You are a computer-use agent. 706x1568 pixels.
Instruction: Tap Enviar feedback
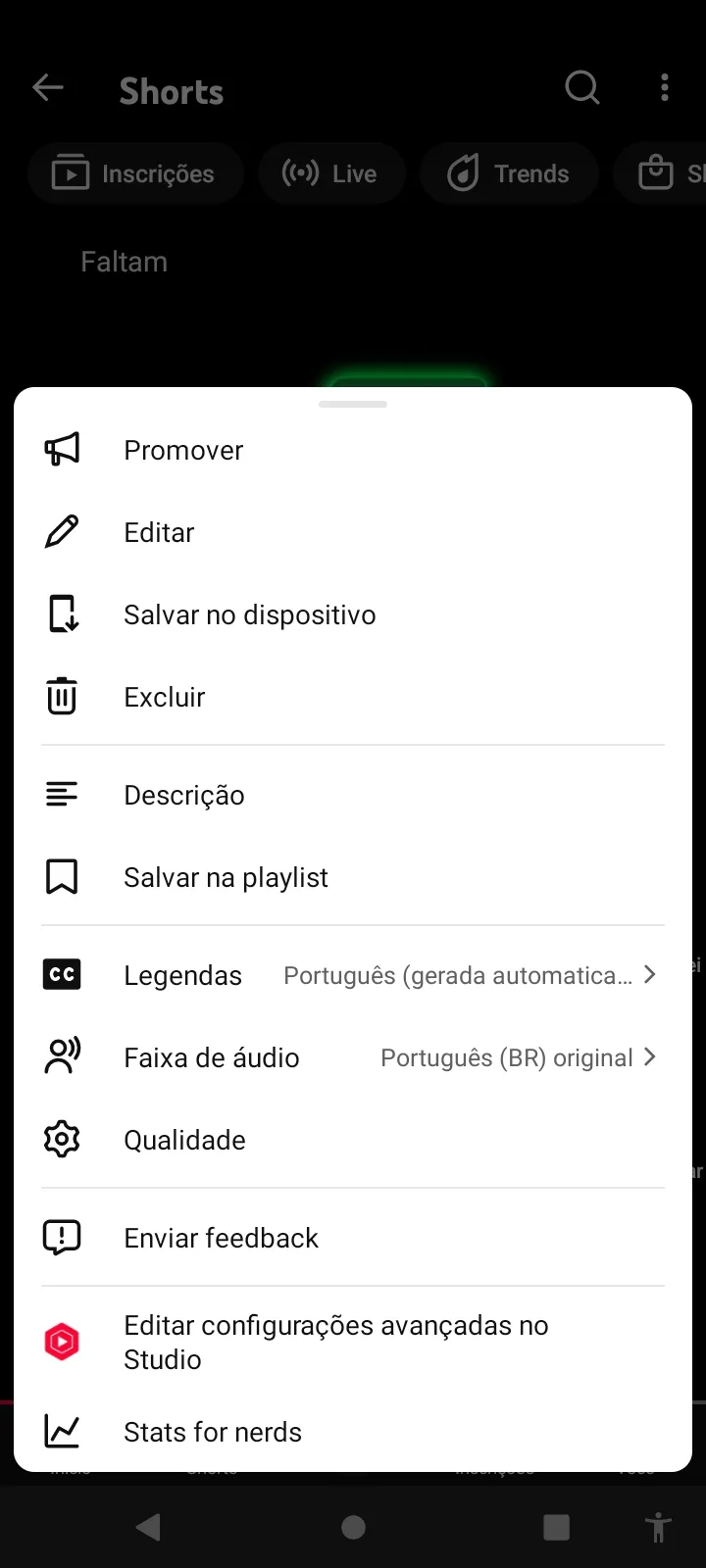coord(221,1238)
